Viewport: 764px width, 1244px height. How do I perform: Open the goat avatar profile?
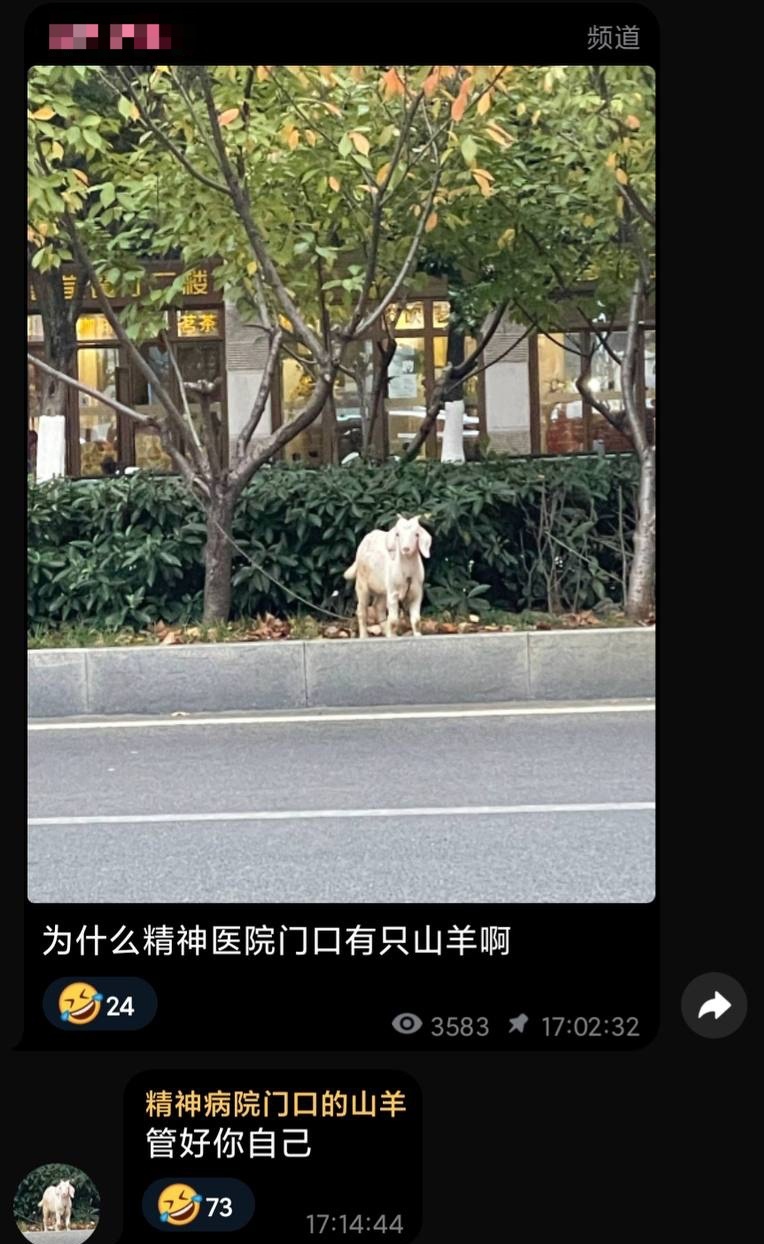[x=57, y=1203]
